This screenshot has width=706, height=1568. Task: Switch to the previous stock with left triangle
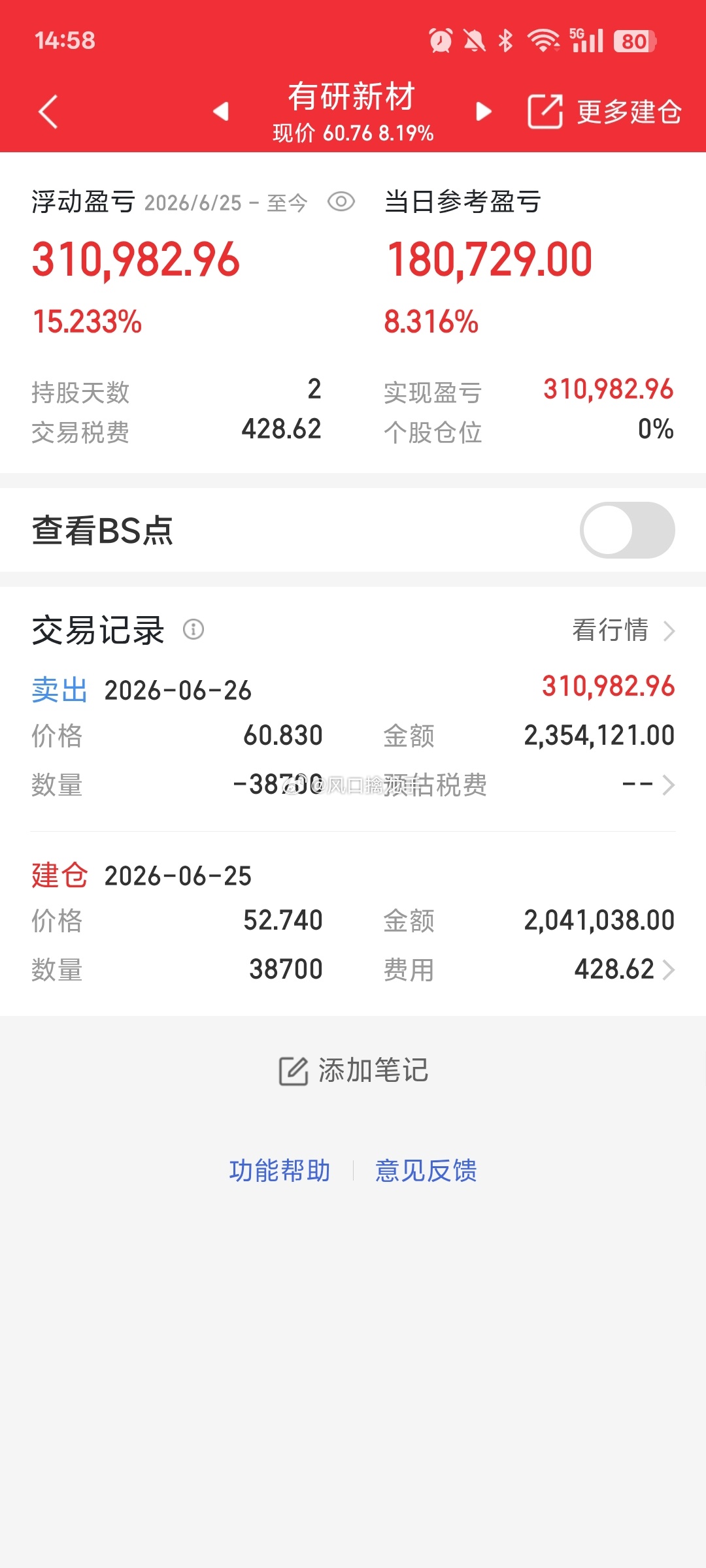(x=222, y=111)
